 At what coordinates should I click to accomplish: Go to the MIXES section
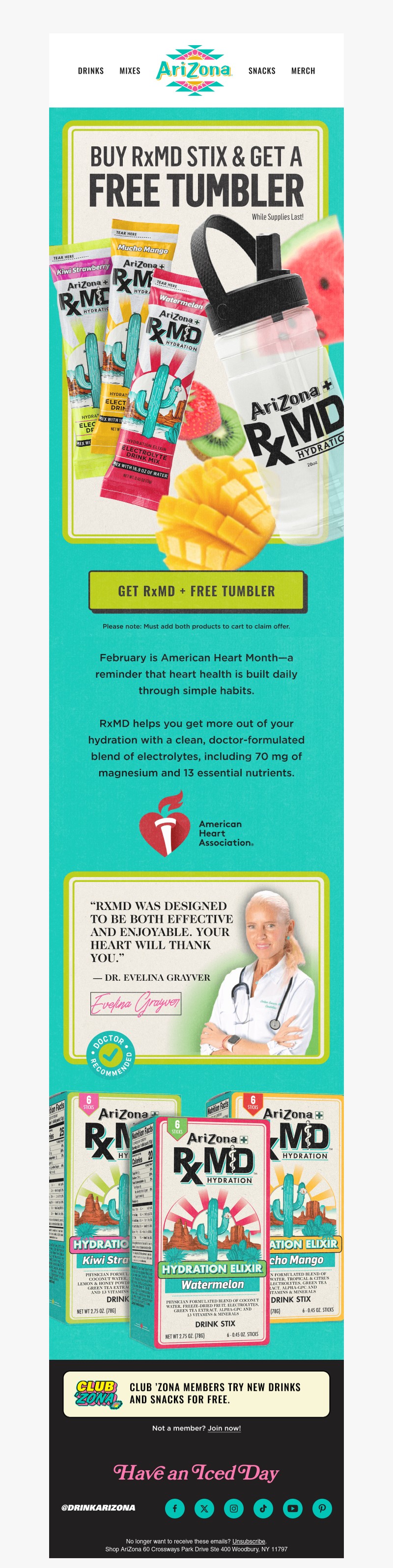(130, 71)
